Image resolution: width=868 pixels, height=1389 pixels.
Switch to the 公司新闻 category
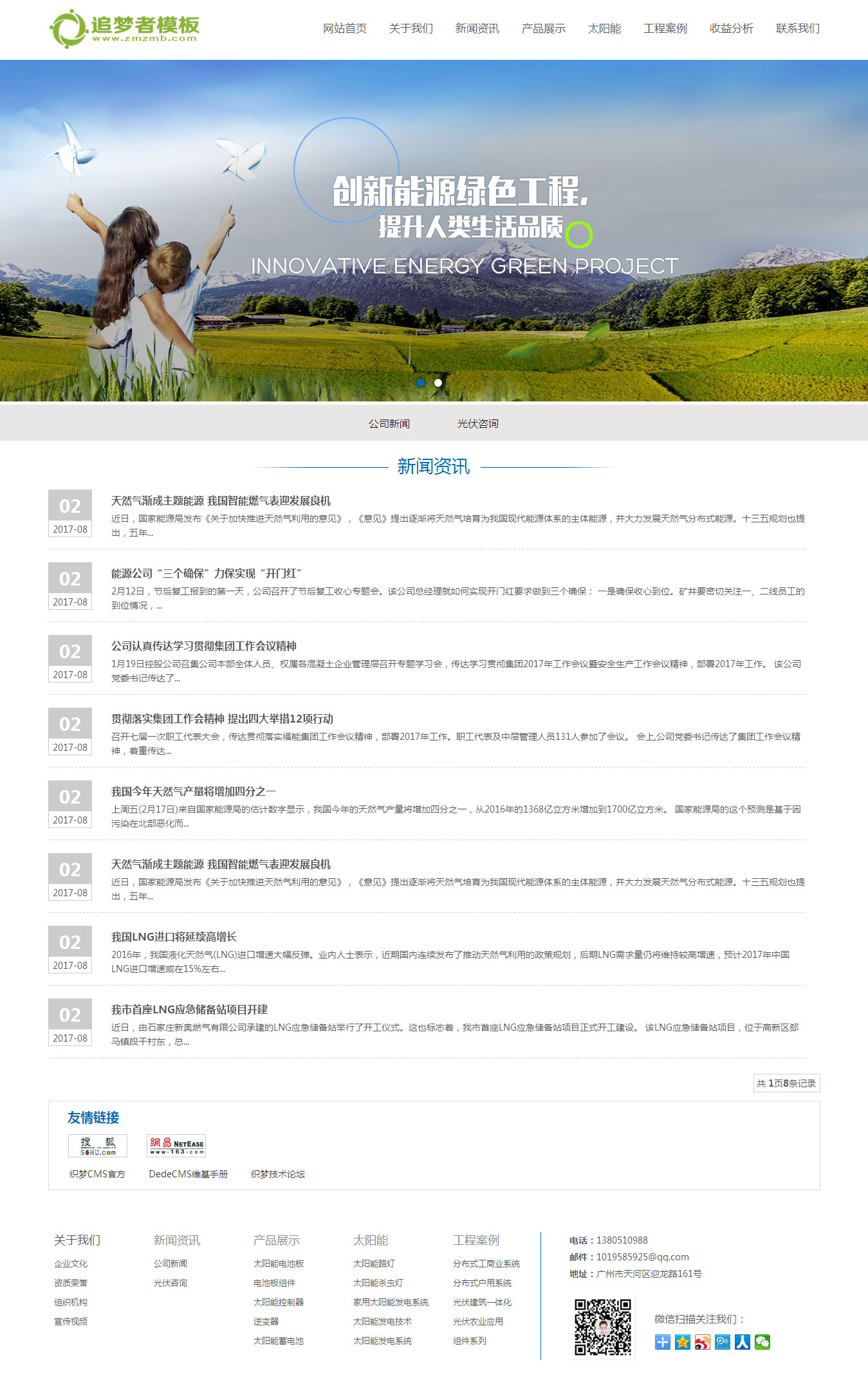(x=389, y=423)
